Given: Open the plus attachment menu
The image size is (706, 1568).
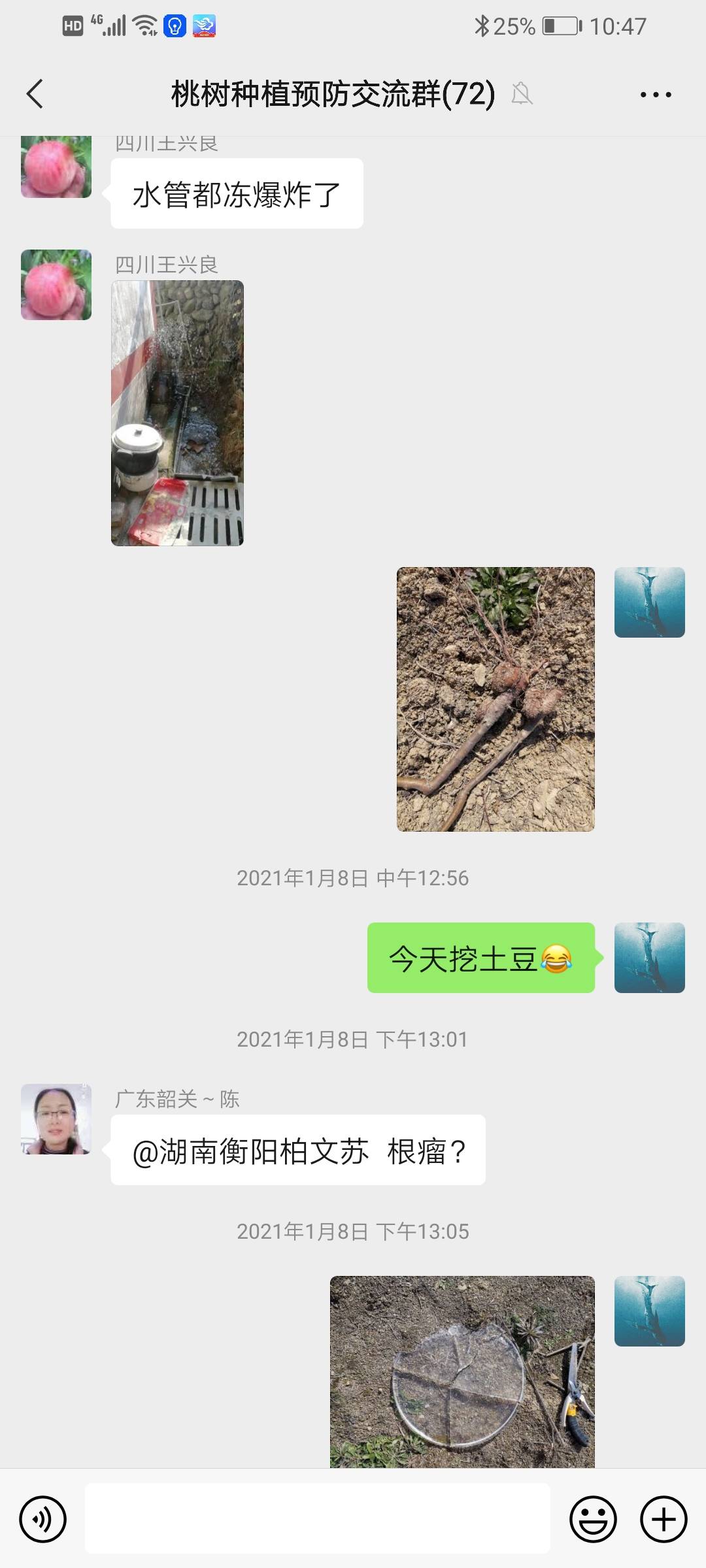Looking at the screenshot, I should (x=664, y=1519).
